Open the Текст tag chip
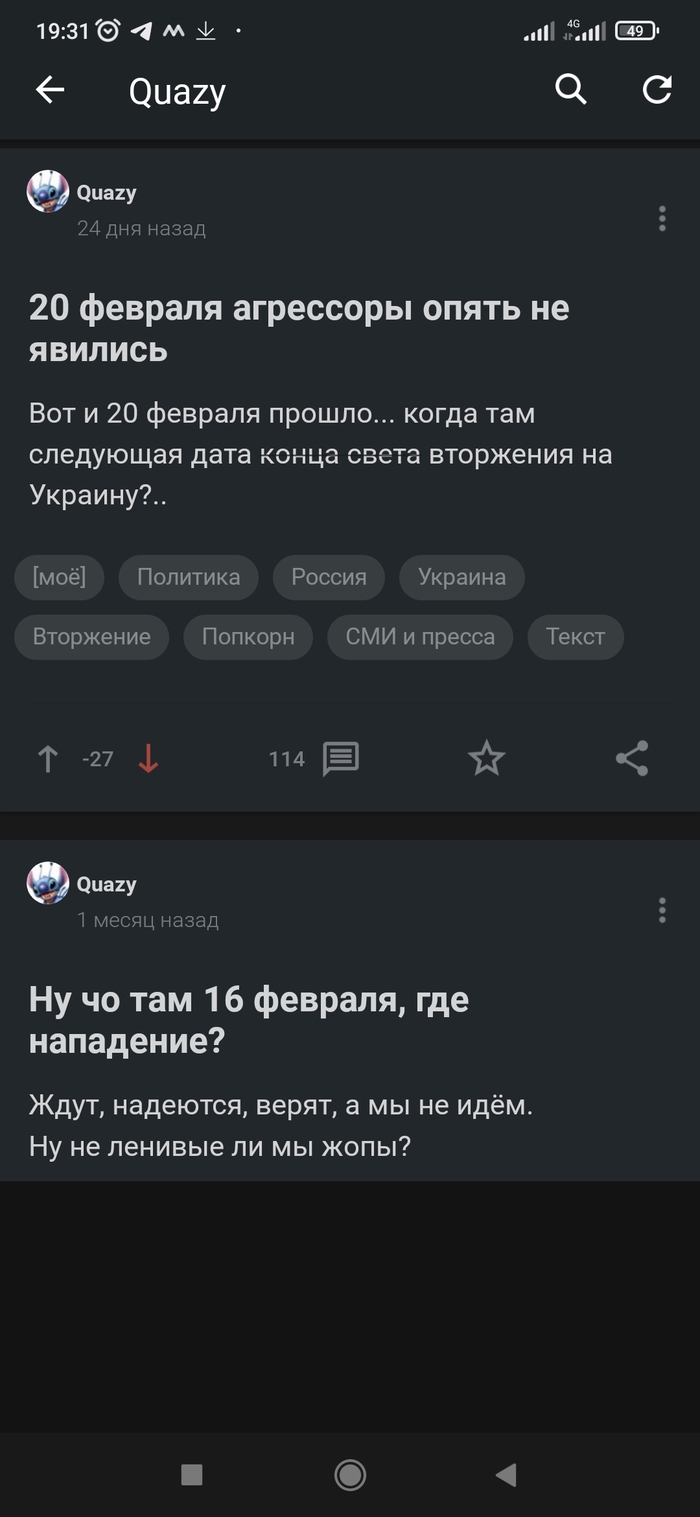700x1517 pixels. (575, 637)
